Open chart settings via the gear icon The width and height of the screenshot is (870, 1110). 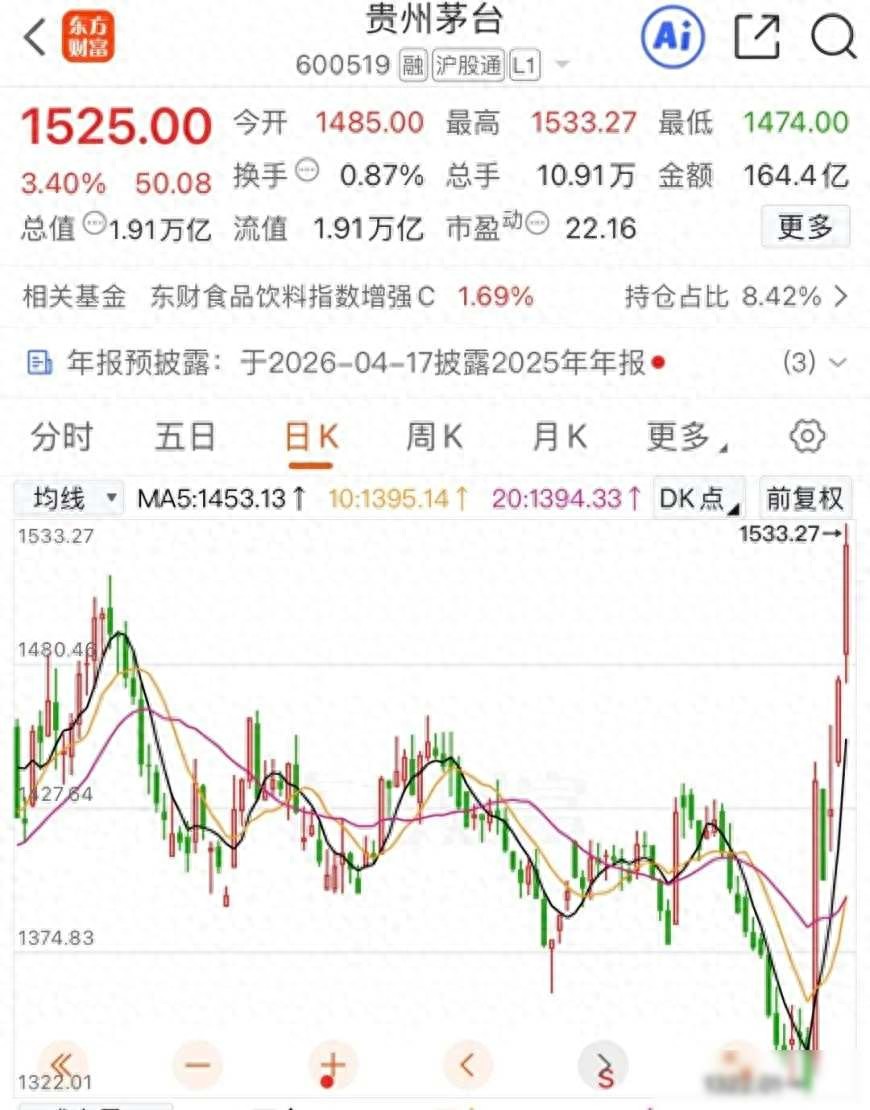(x=808, y=435)
